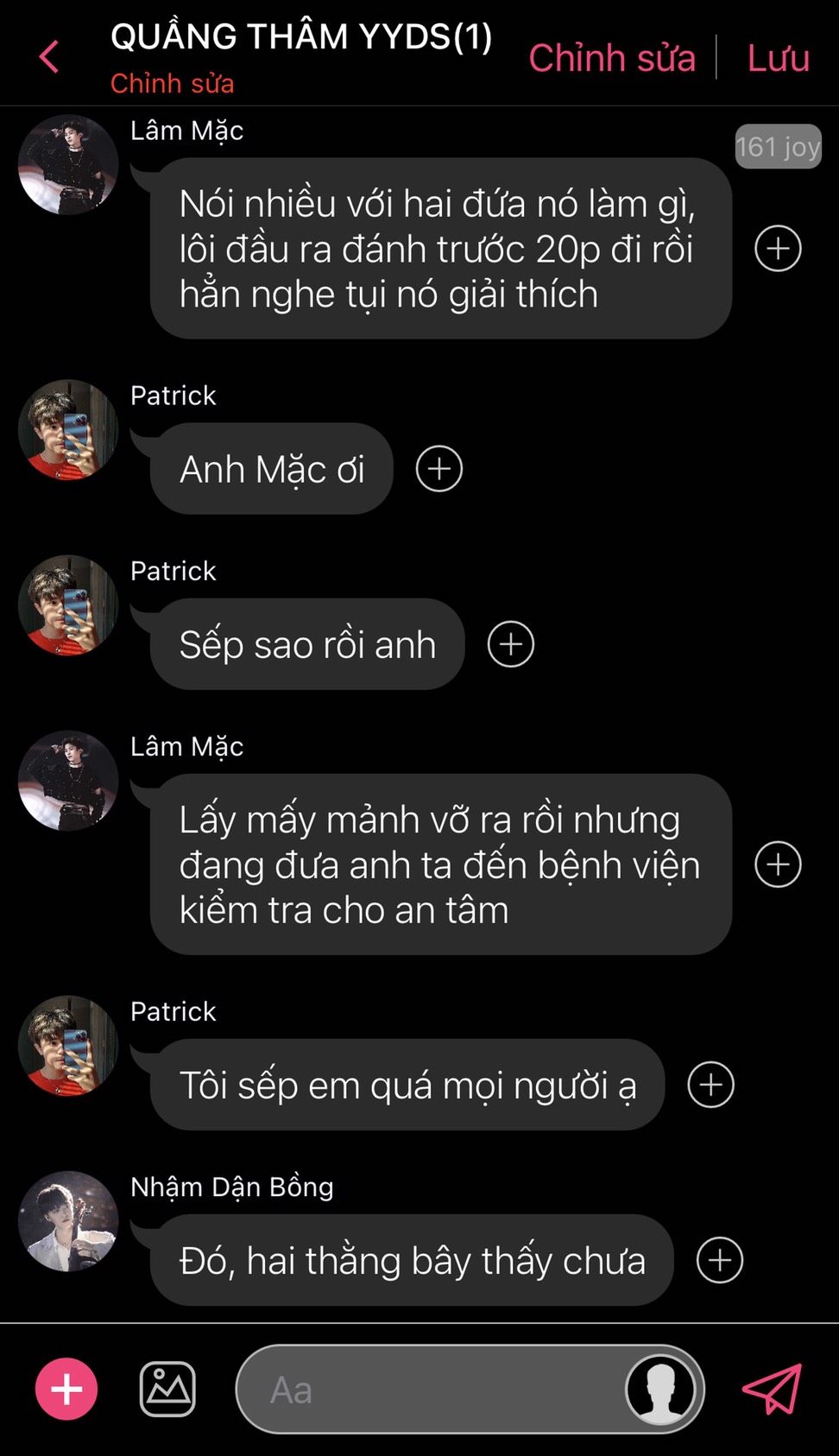Viewport: 839px width, 1456px height.
Task: Tap the plus beside "Sếp sao rồi anh"
Action: point(511,644)
